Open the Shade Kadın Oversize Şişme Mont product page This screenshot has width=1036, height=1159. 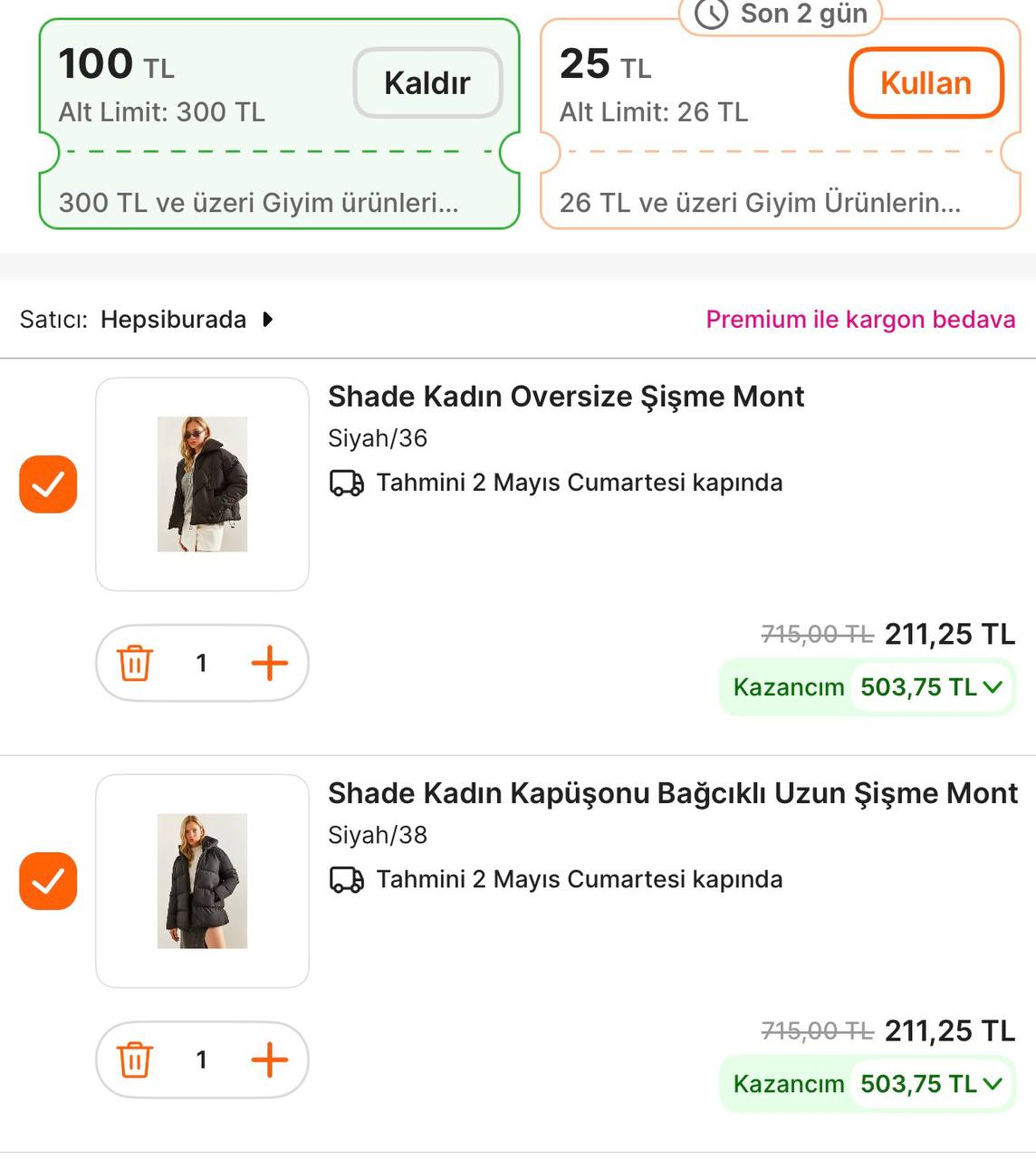click(565, 397)
